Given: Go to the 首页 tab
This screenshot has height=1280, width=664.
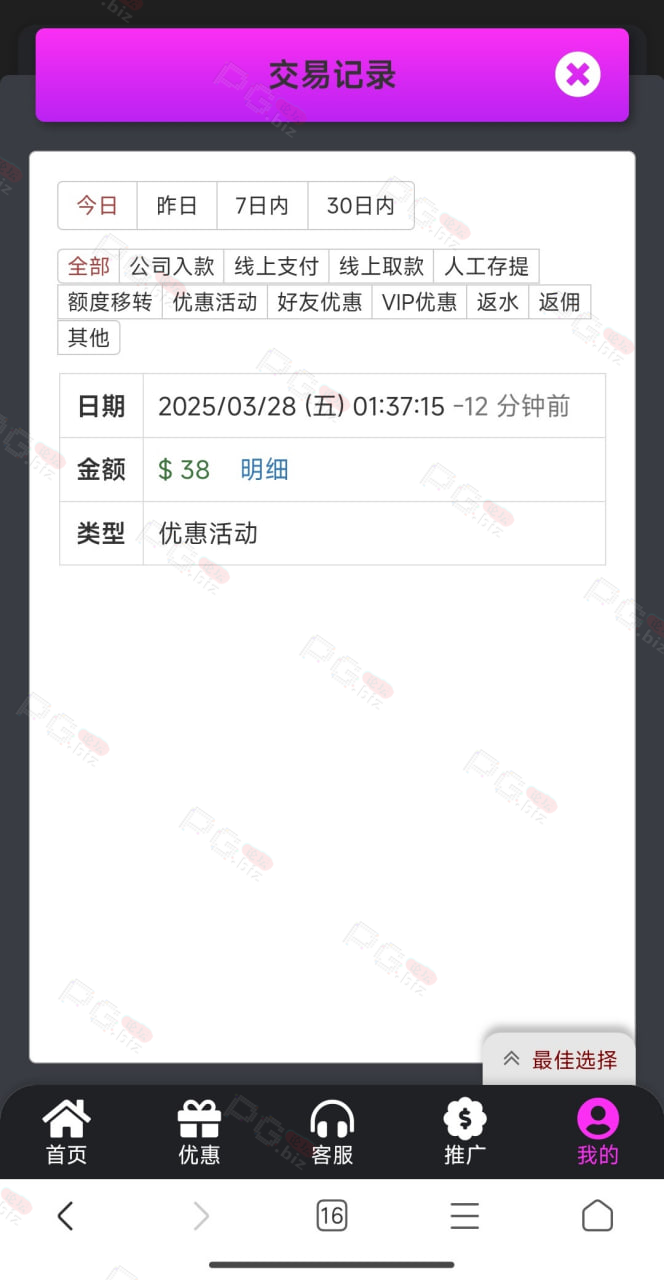Looking at the screenshot, I should pos(67,1133).
